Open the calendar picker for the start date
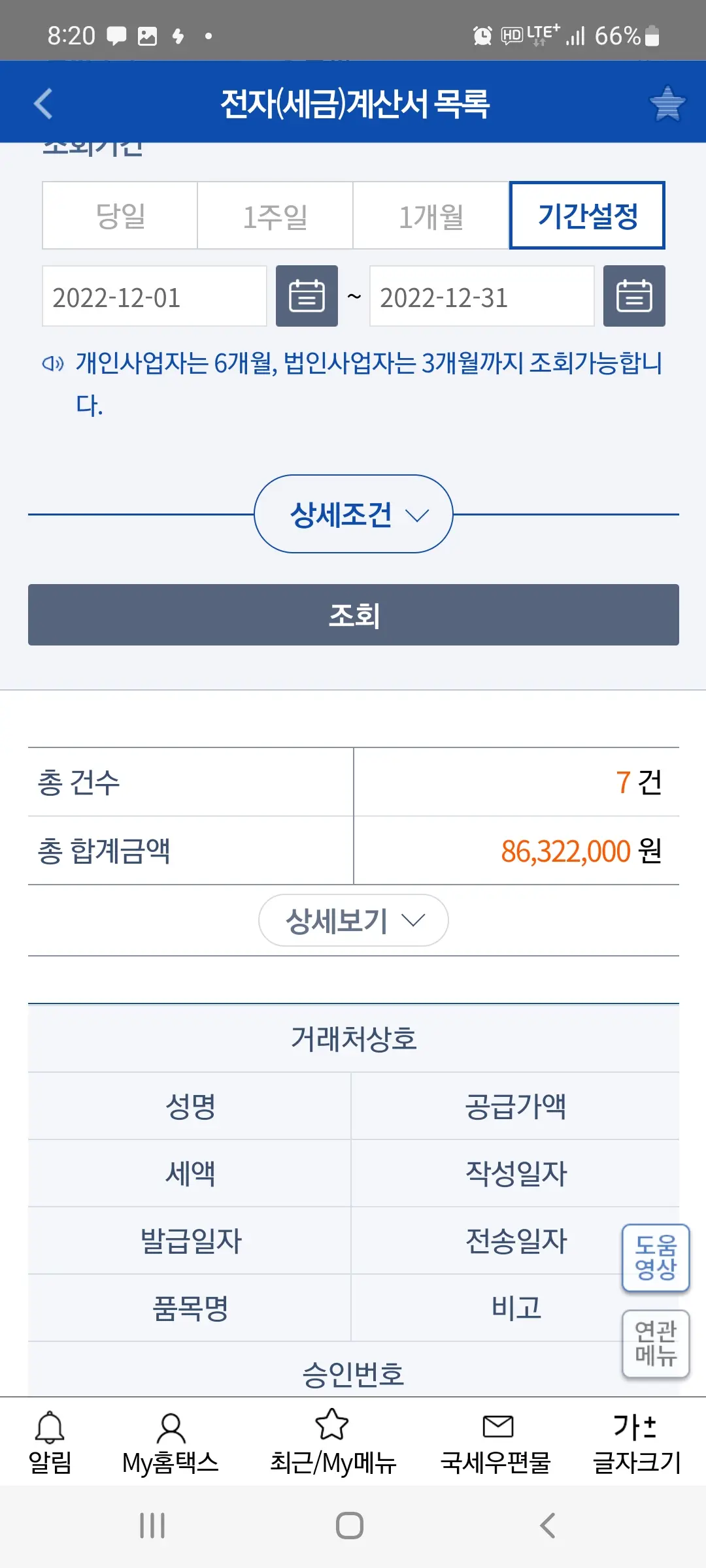 click(307, 296)
